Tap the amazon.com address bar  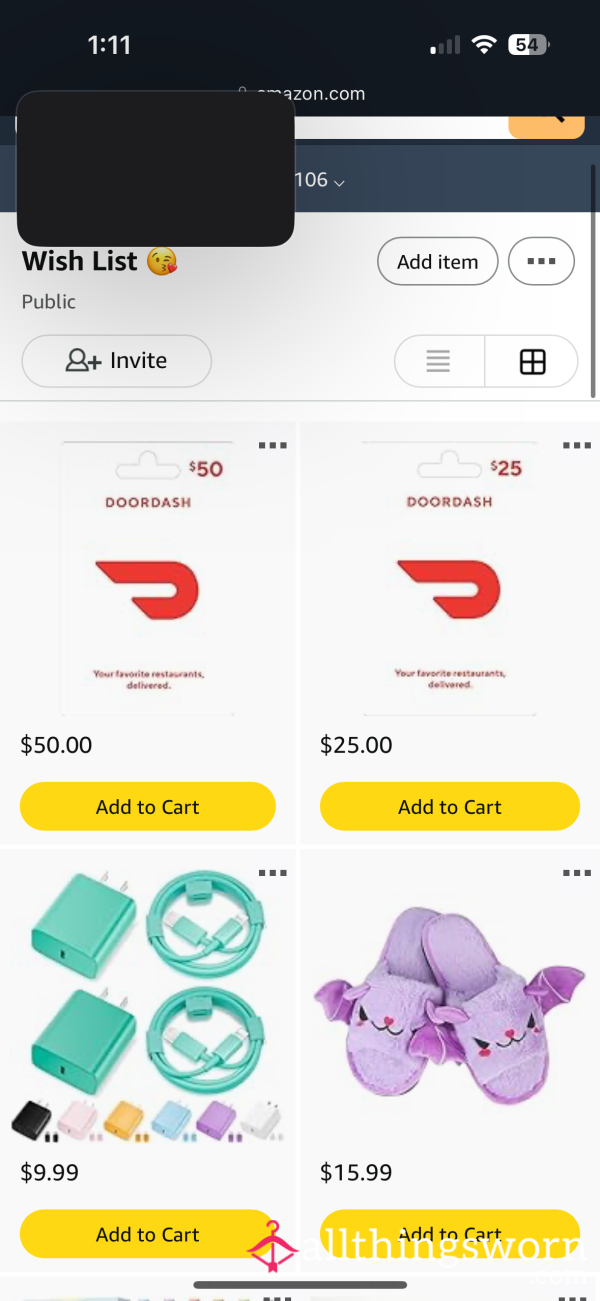[x=300, y=94]
